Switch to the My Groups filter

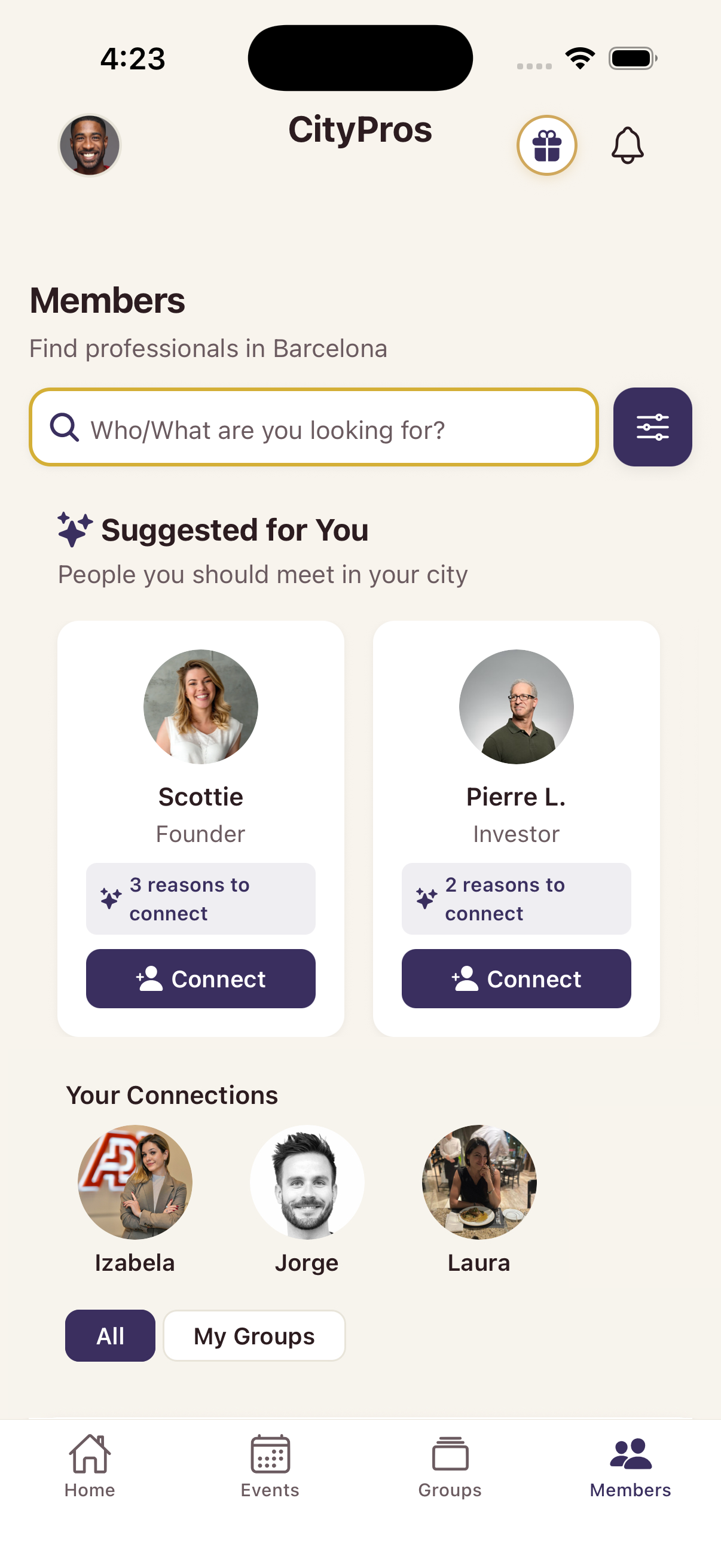pyautogui.click(x=253, y=1336)
